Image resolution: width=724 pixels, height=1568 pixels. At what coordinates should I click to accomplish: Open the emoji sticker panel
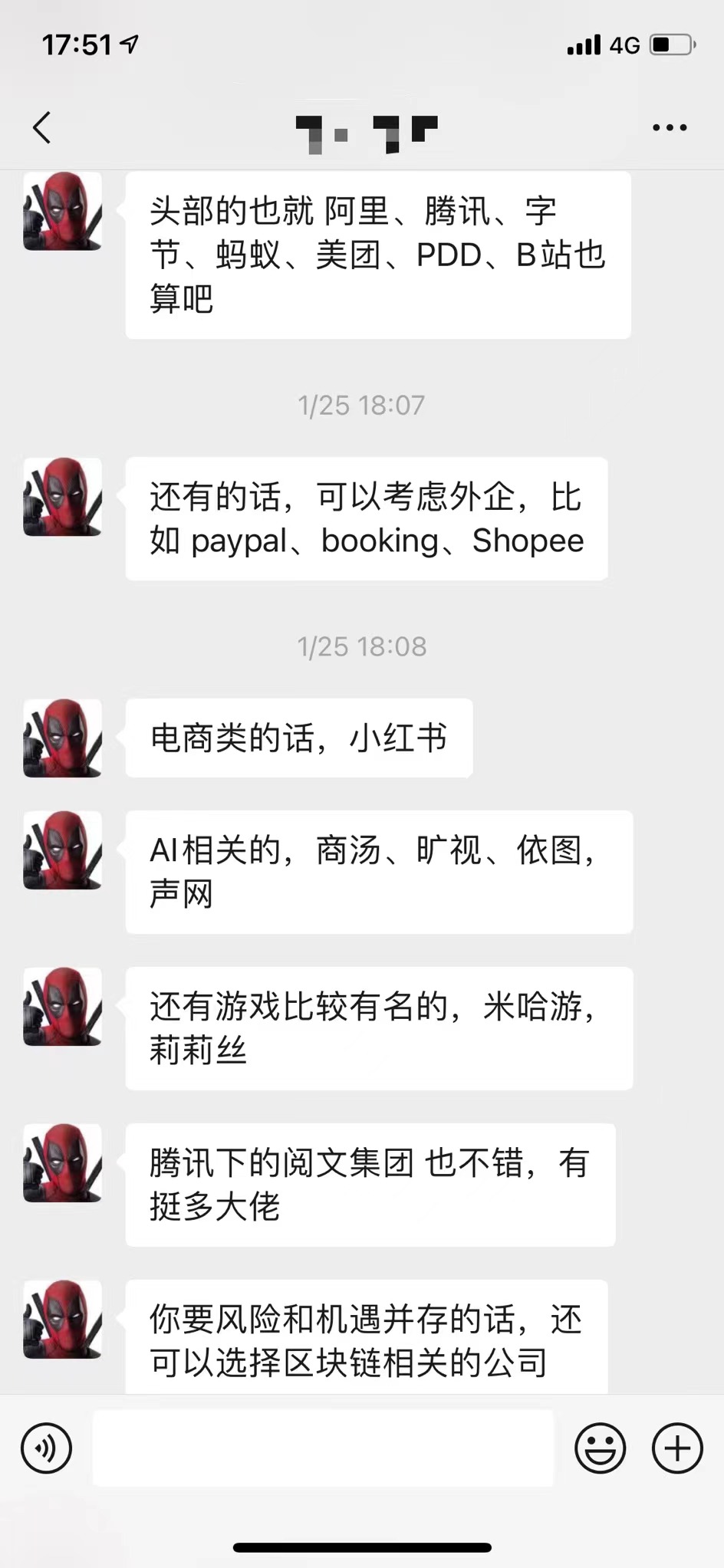tap(600, 1448)
